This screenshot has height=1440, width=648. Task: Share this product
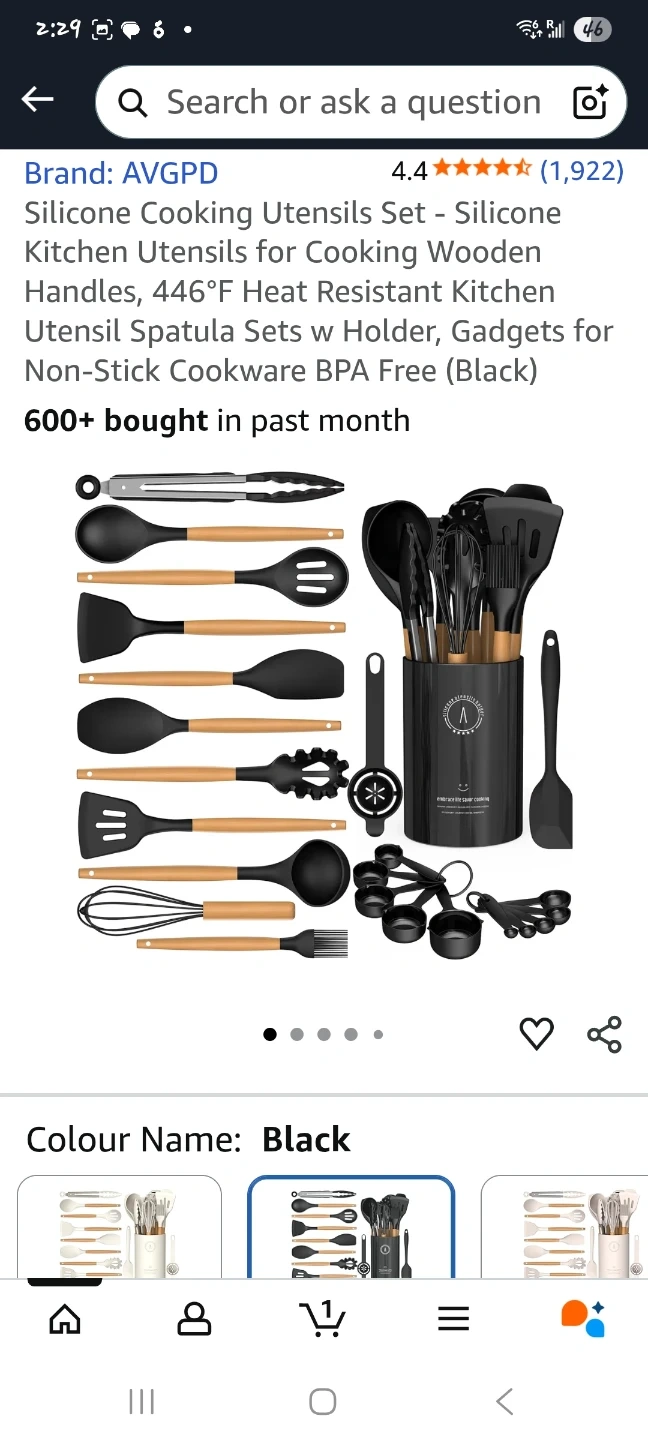coord(604,1034)
